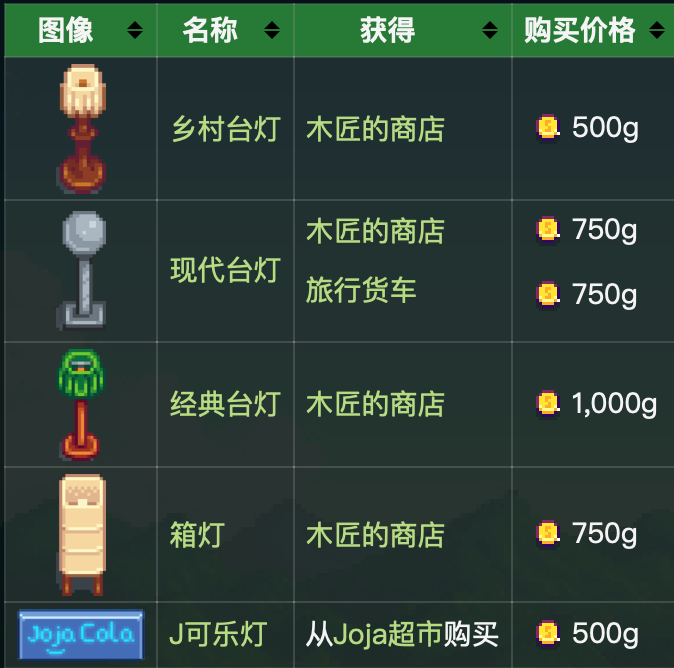
Task: Open 木匠的商店 link in the 乡村台灯 row
Action: [375, 129]
